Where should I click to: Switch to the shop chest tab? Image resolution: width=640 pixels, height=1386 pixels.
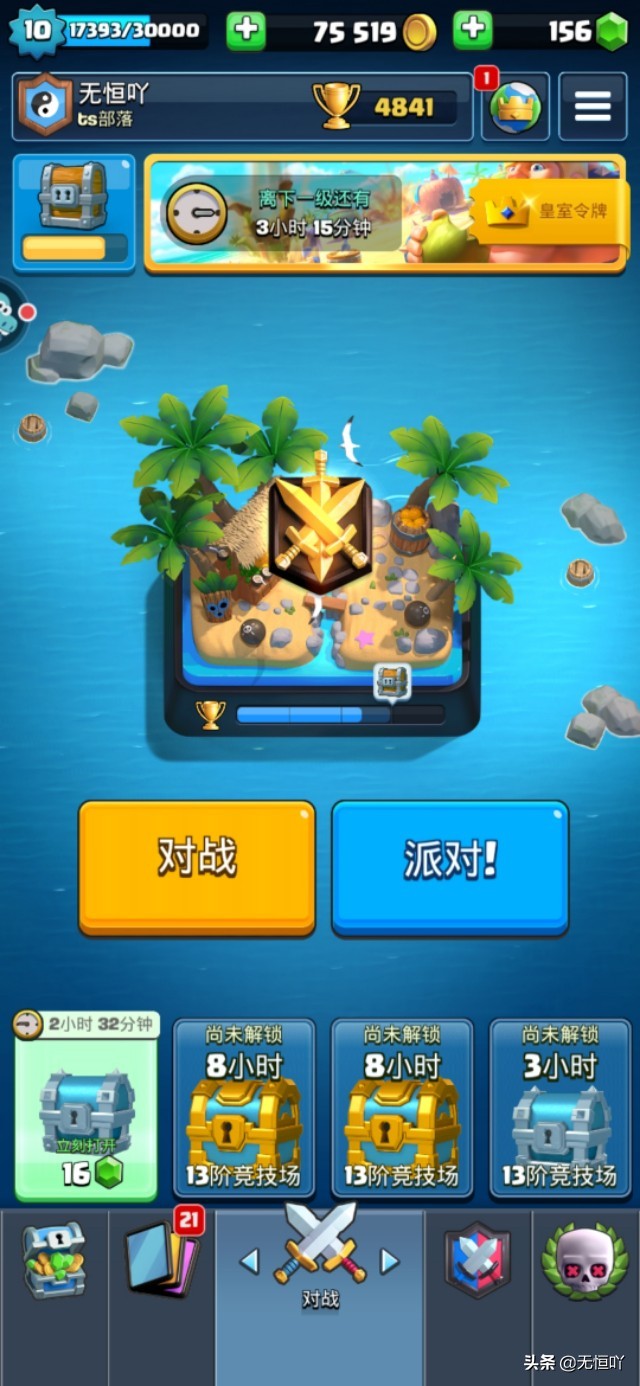point(55,1262)
